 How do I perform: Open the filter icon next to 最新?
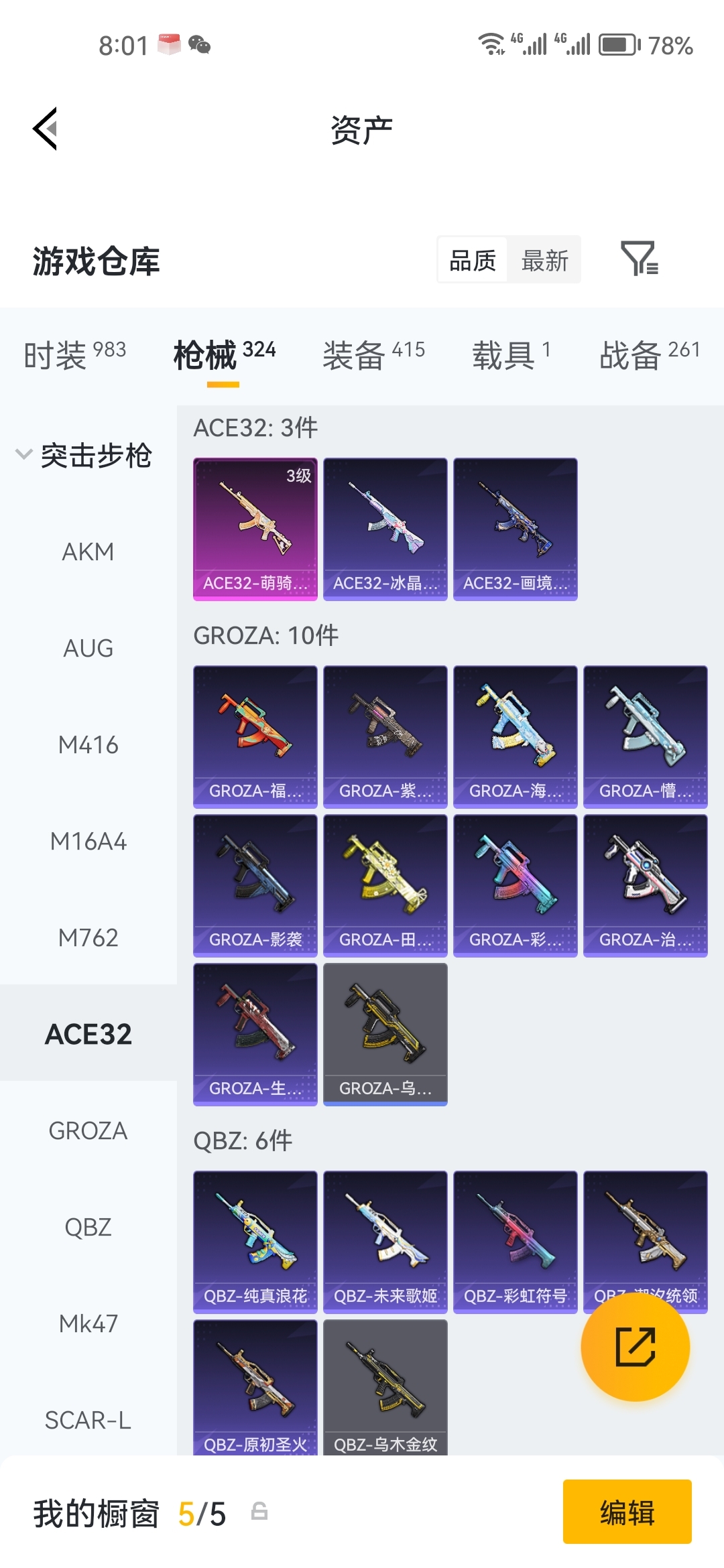click(x=640, y=259)
